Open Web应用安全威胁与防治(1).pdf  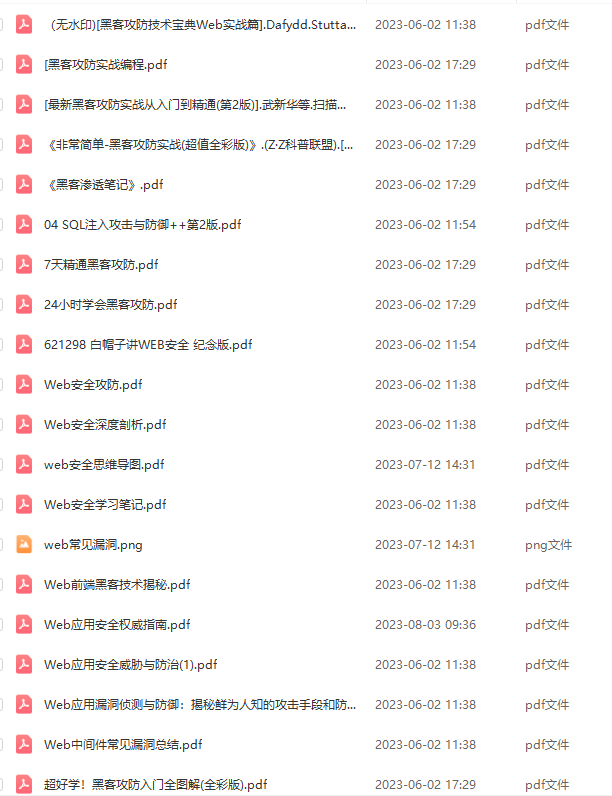(x=131, y=665)
